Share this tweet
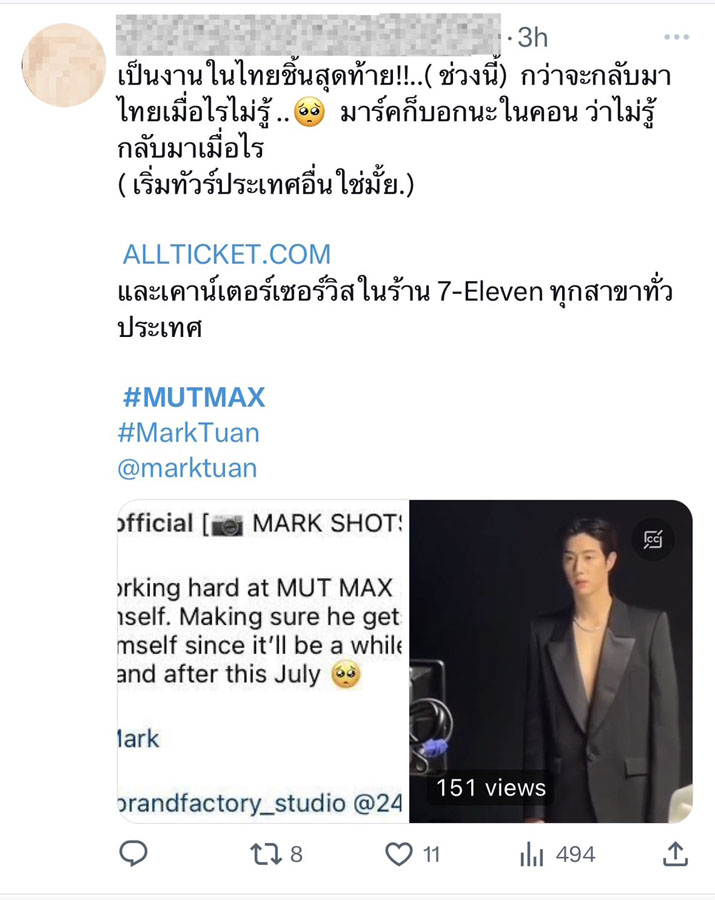 [x=675, y=853]
